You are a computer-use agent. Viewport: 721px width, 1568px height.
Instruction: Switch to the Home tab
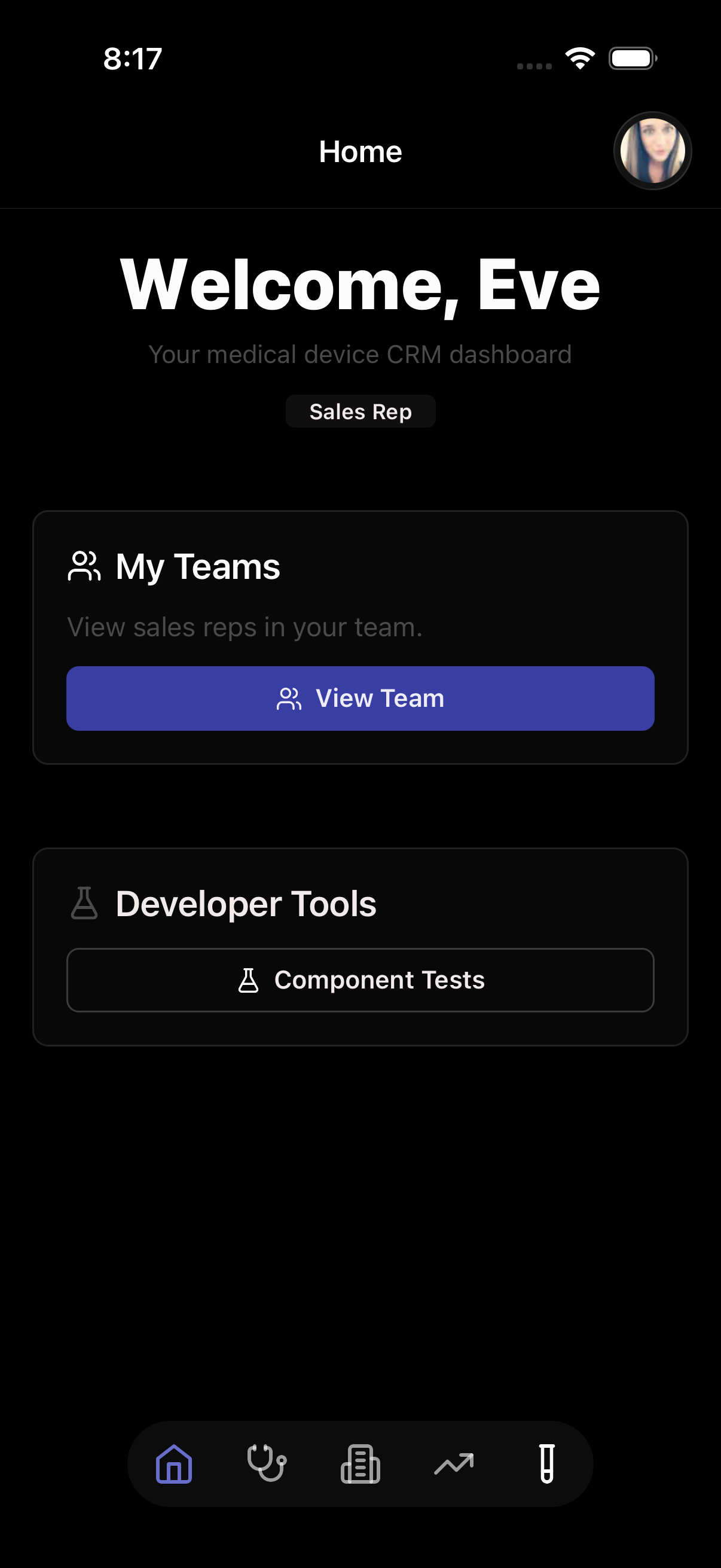coord(174,1464)
